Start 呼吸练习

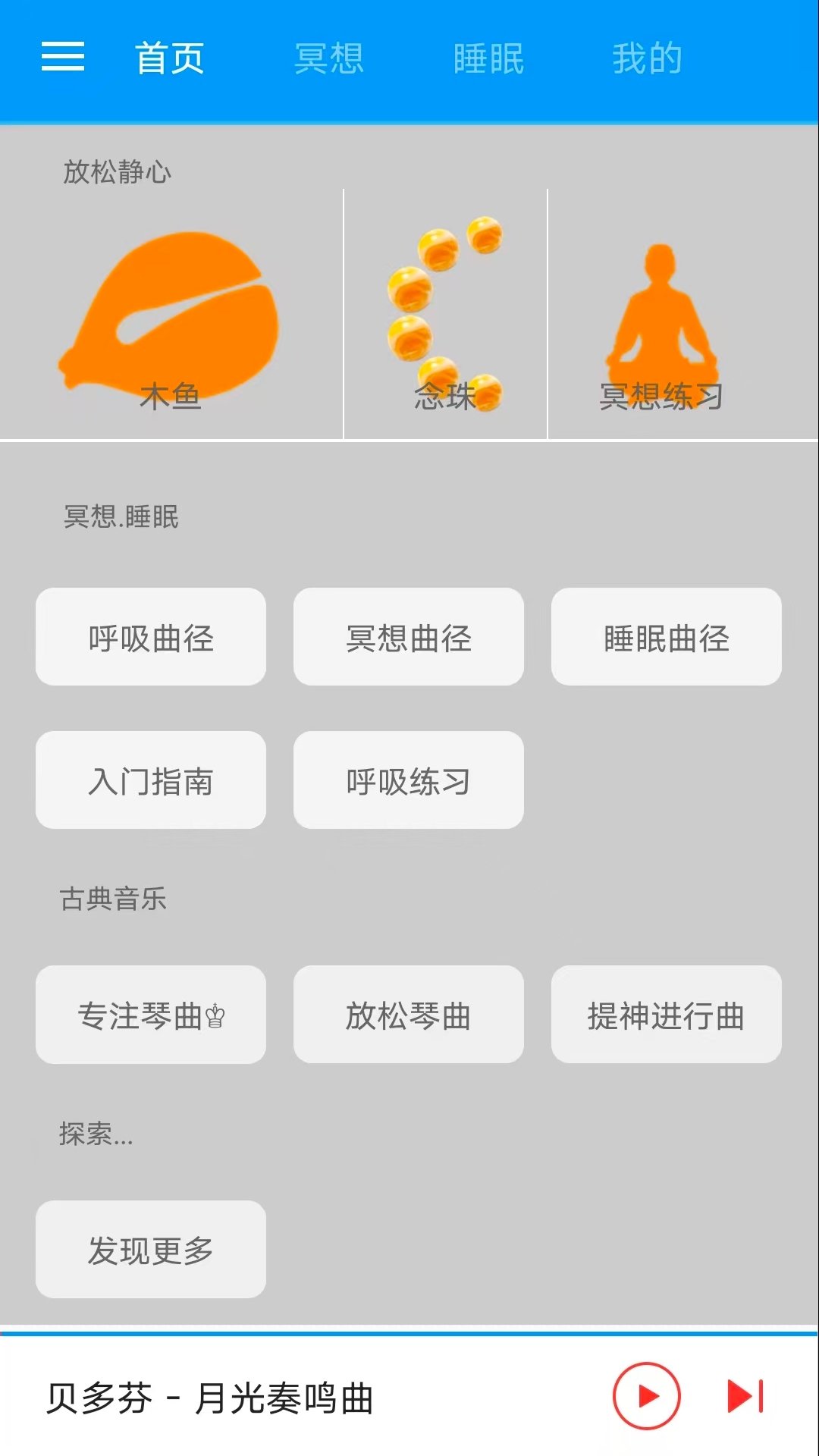click(x=408, y=780)
